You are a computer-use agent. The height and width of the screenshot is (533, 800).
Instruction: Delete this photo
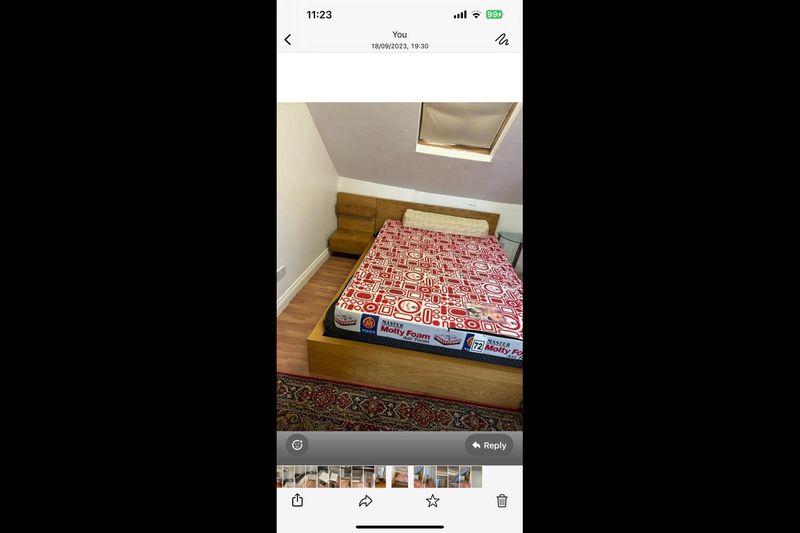pos(502,501)
